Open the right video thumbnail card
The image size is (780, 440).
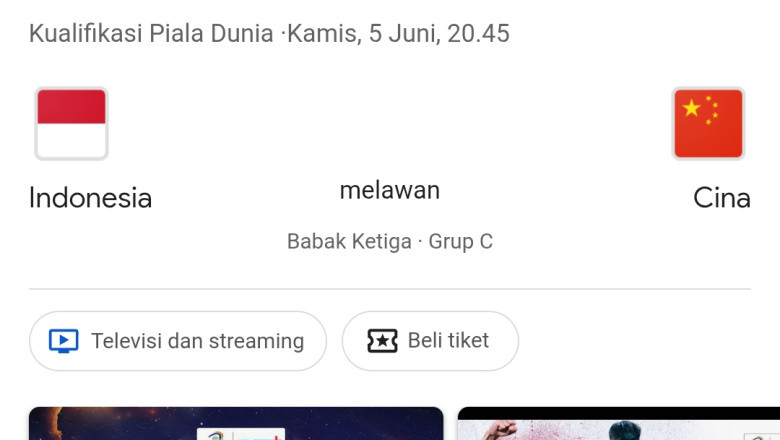(x=618, y=424)
